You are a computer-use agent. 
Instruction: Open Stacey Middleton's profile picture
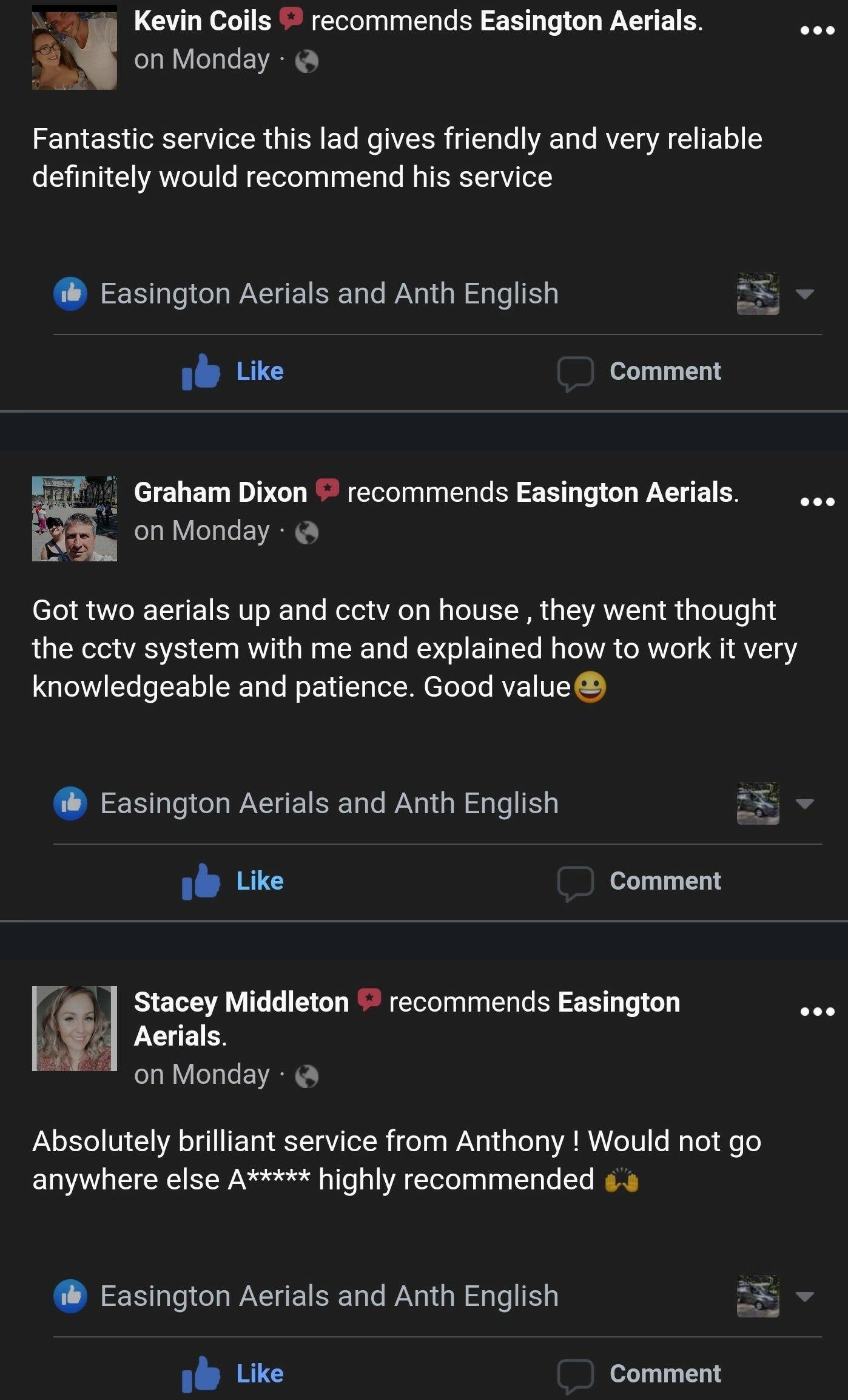coord(74,1028)
